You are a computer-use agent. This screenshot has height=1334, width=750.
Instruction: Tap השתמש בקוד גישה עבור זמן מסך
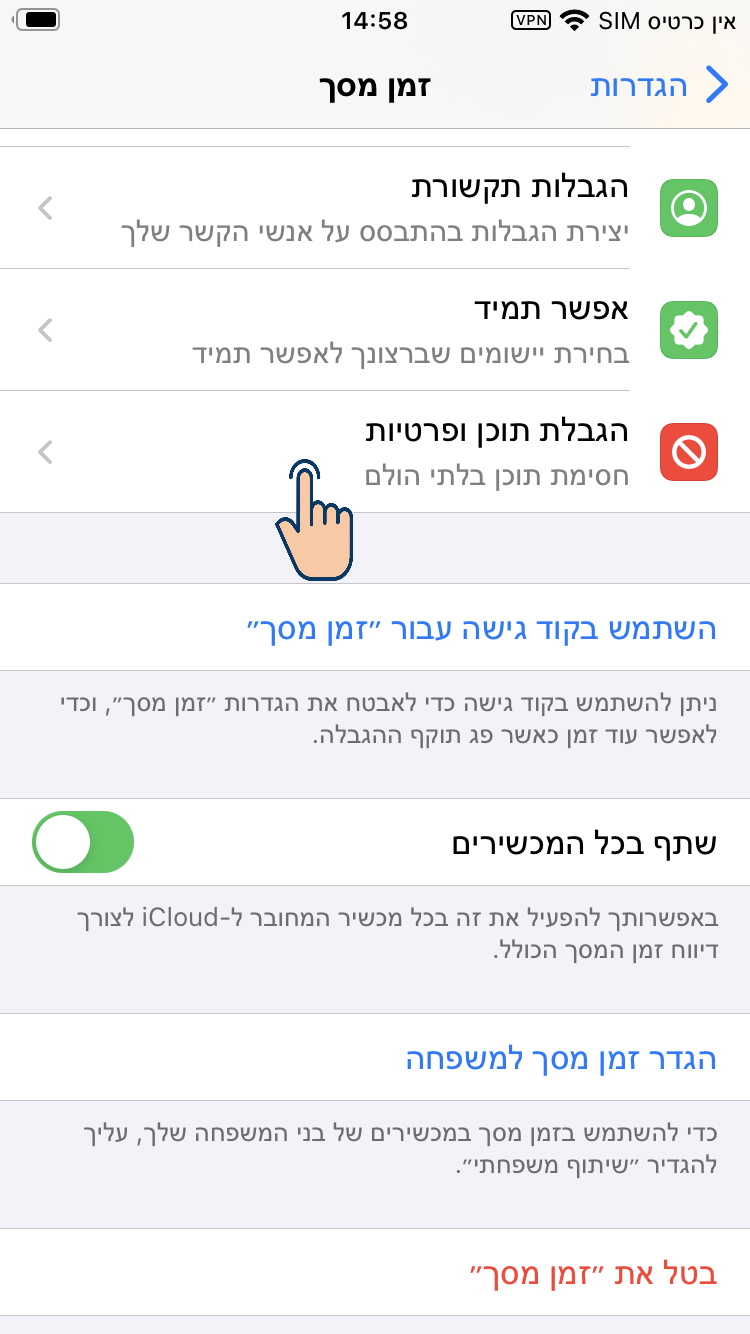375,628
